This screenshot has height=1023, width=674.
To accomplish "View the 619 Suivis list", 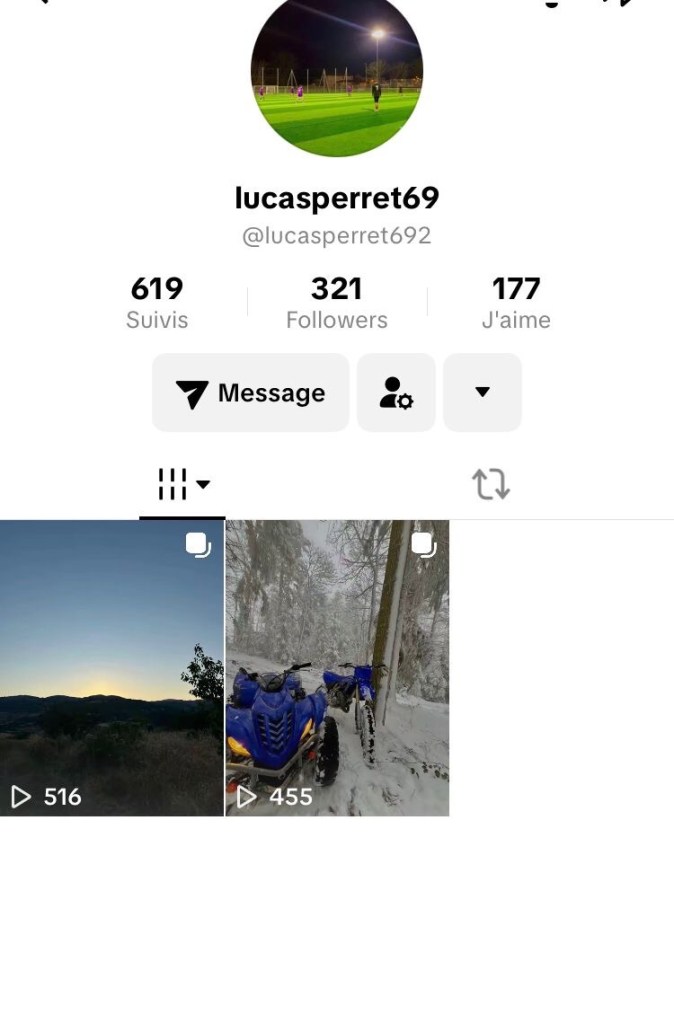I will (x=157, y=303).
